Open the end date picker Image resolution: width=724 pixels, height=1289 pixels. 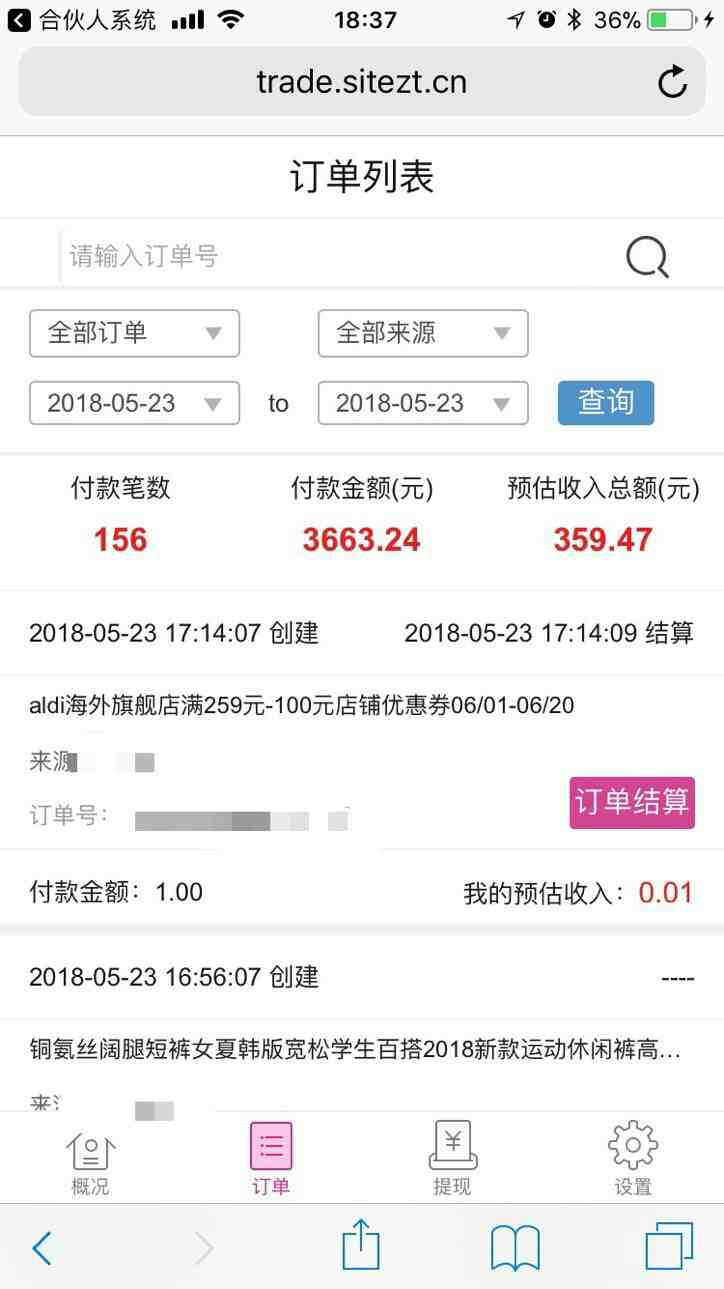coord(423,403)
